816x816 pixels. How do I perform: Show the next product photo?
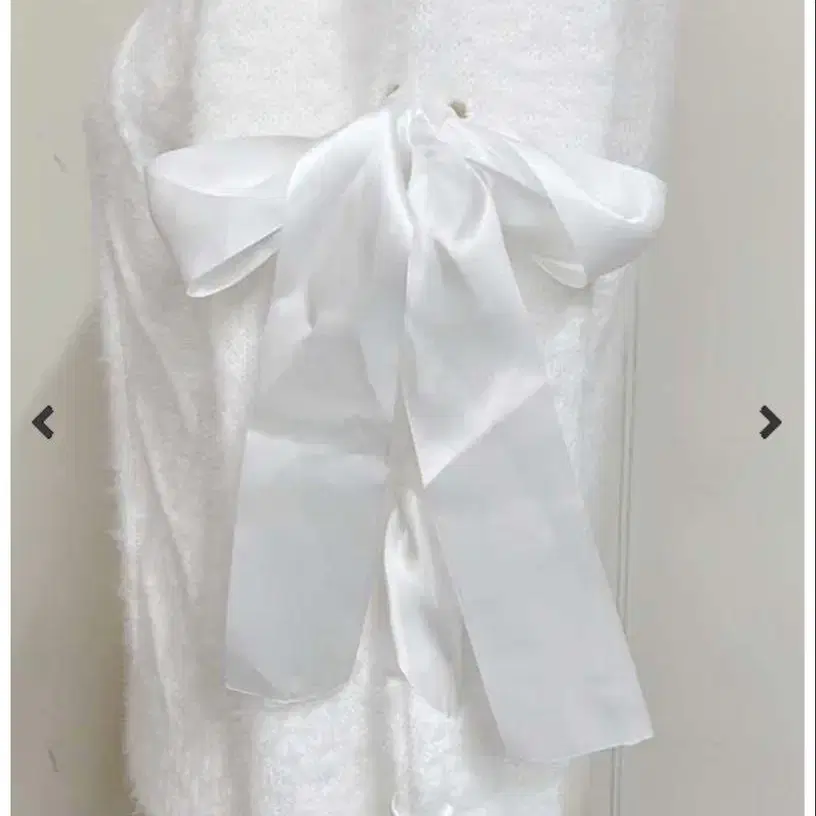tap(769, 422)
